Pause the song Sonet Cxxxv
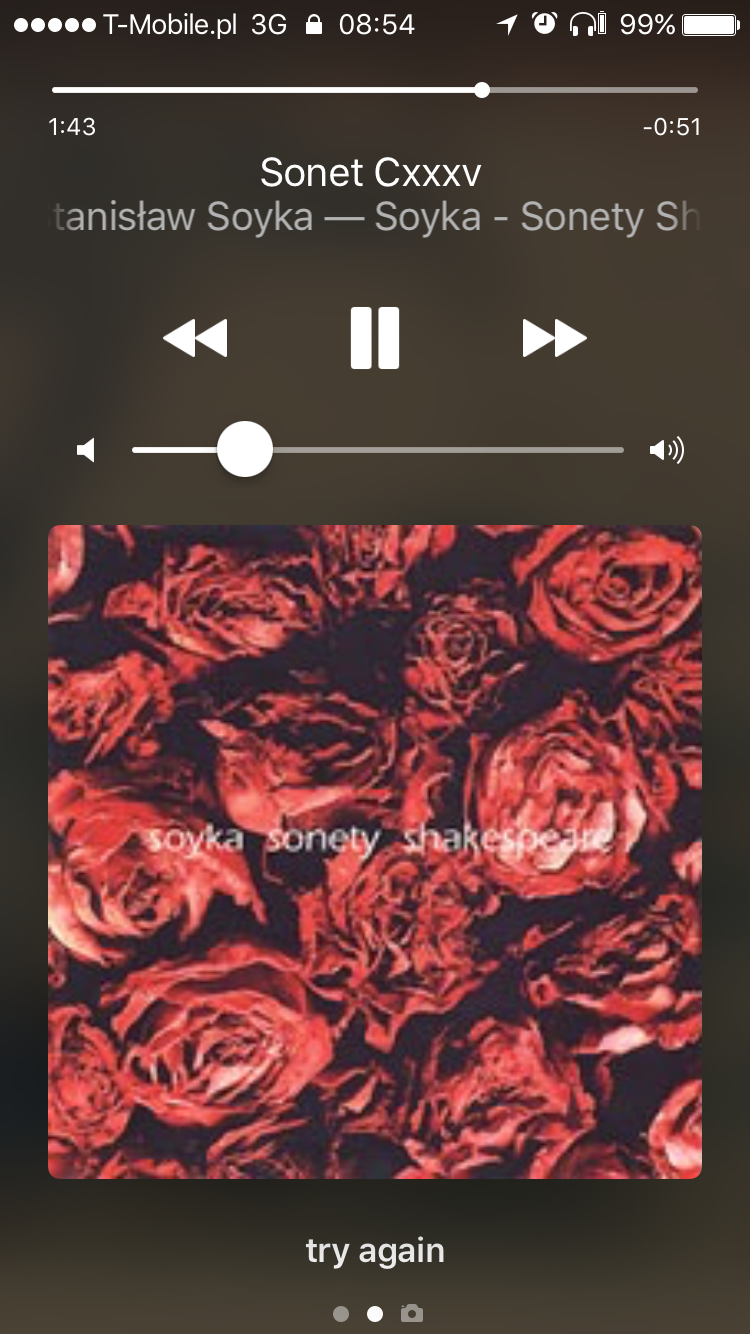This screenshot has height=1334, width=750. click(375, 338)
